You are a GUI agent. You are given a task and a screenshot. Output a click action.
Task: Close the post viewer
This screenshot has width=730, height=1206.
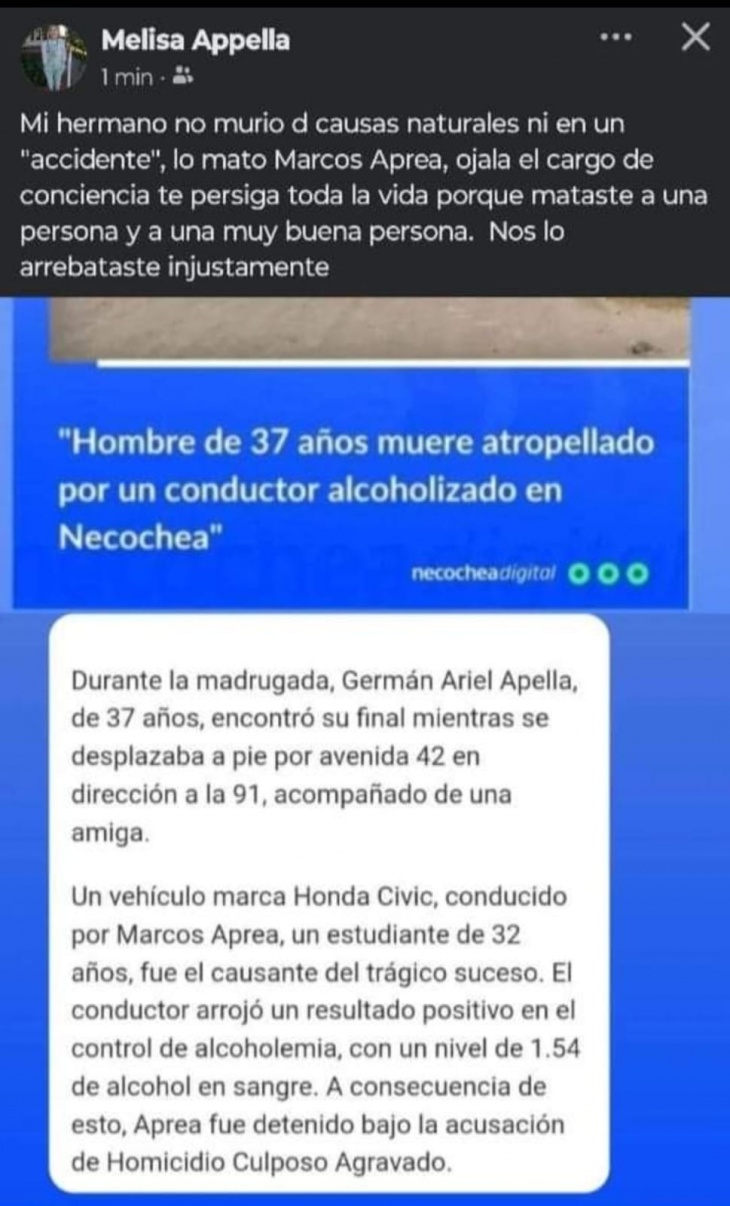694,38
